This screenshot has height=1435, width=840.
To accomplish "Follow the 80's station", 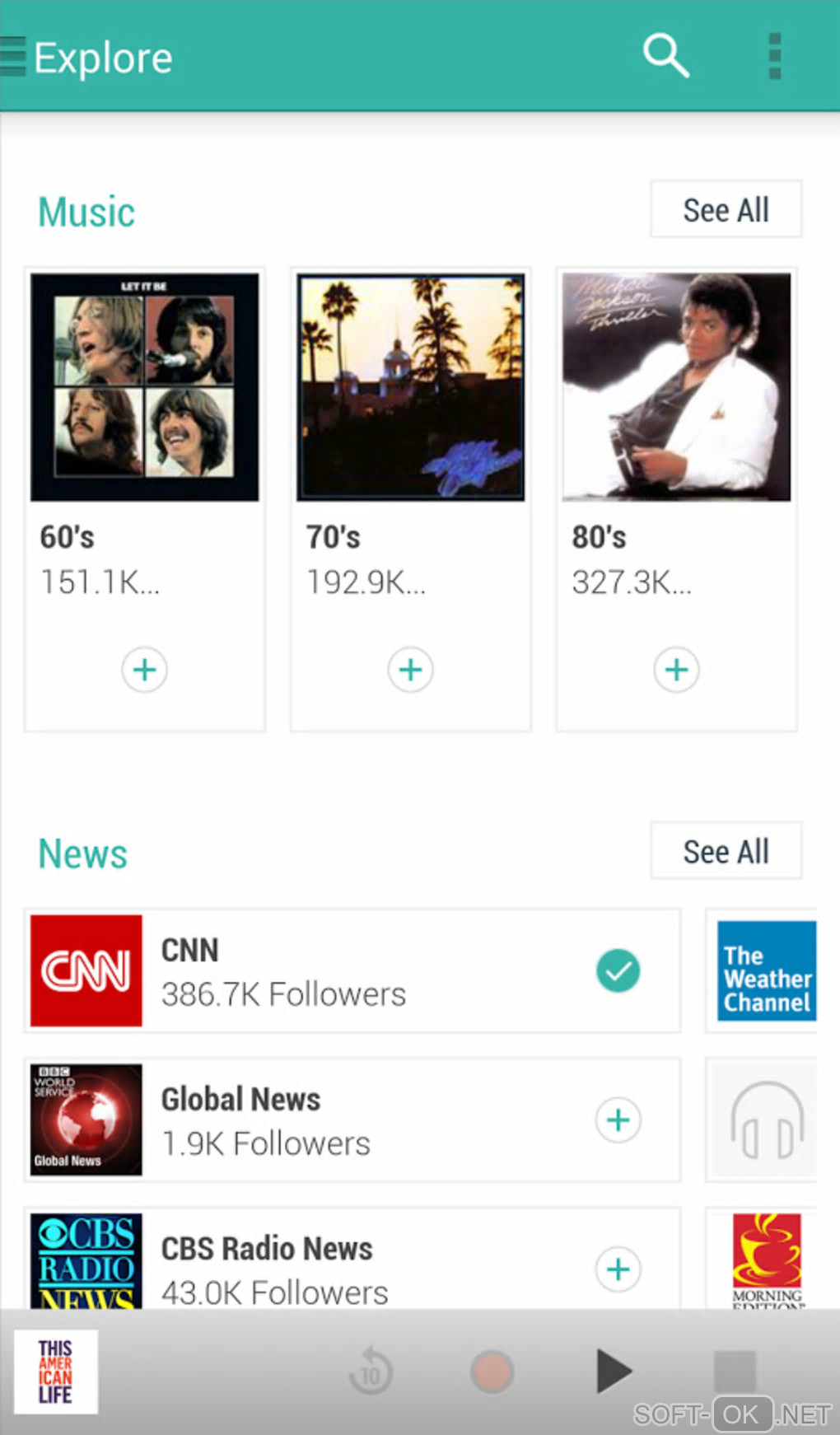I will tap(677, 670).
